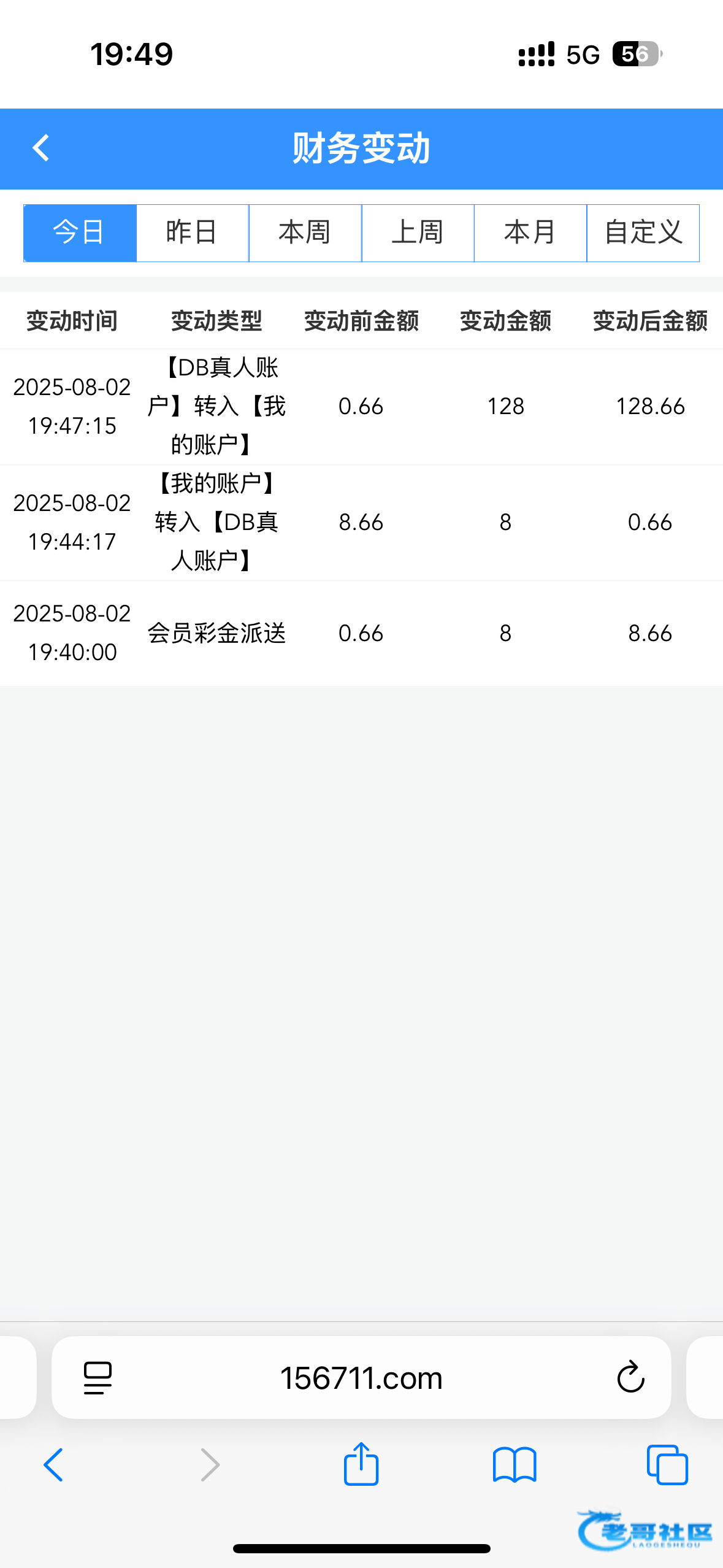Open the 自定义 date range tab

[643, 233]
